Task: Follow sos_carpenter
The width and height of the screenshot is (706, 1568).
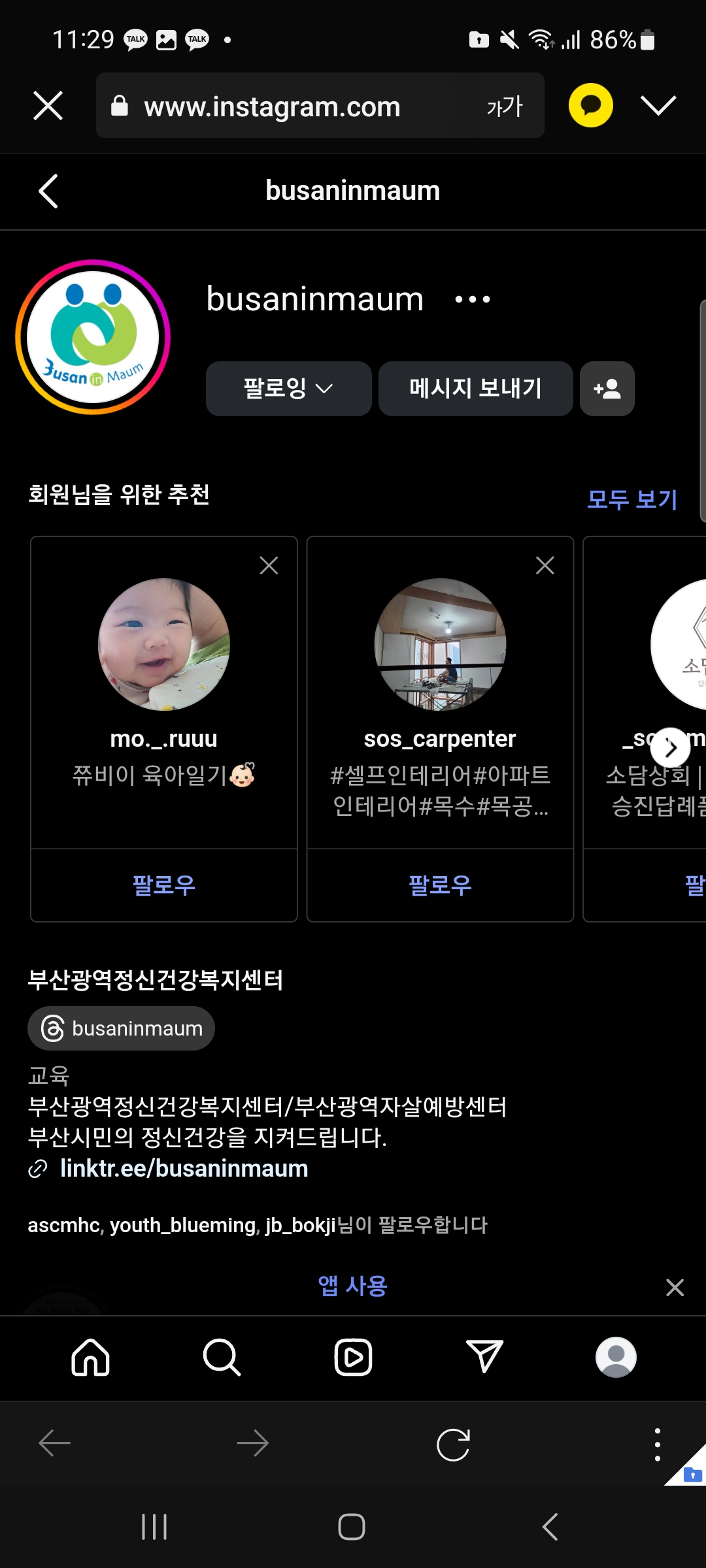Action: (440, 885)
